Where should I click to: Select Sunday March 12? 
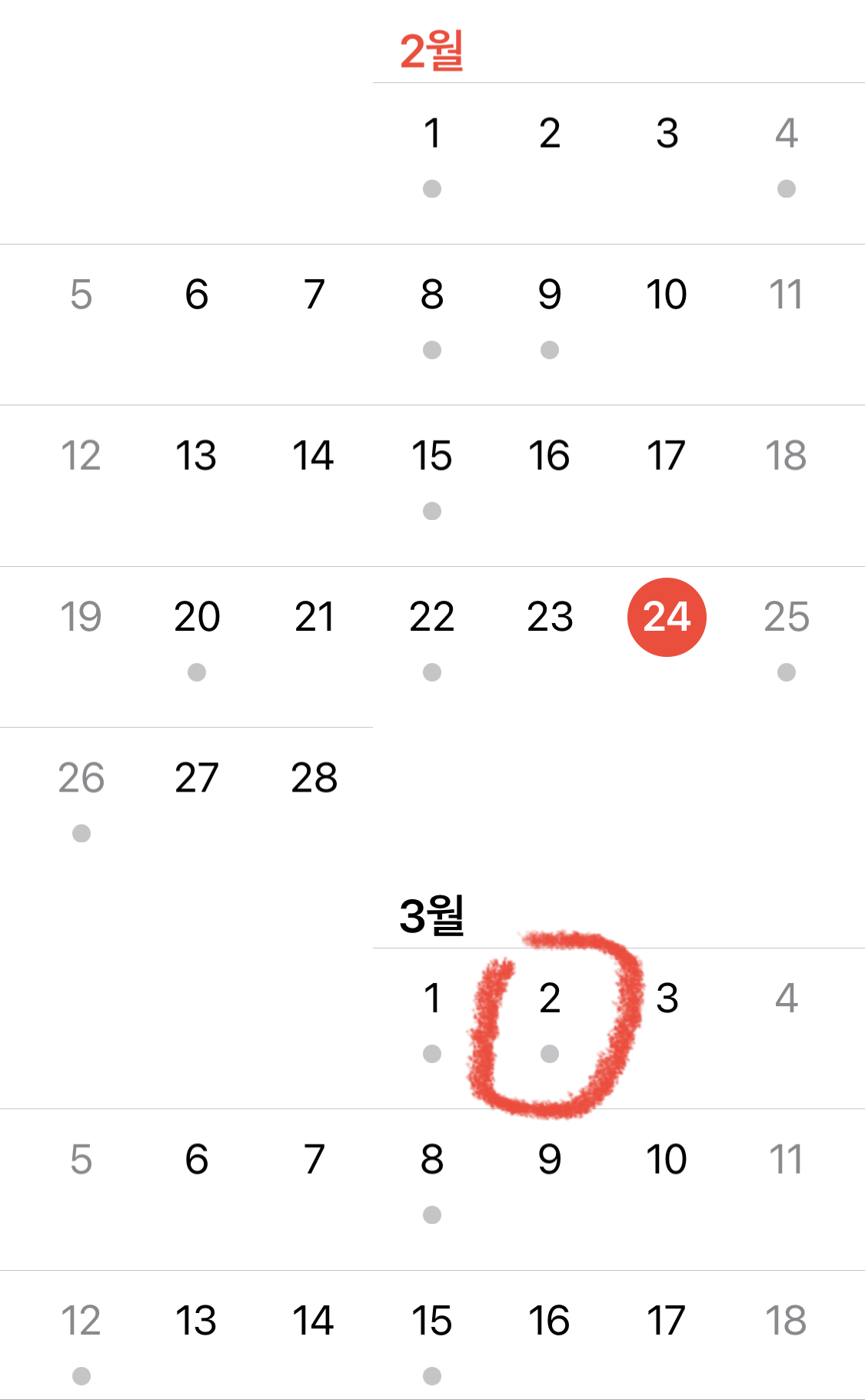82,1322
